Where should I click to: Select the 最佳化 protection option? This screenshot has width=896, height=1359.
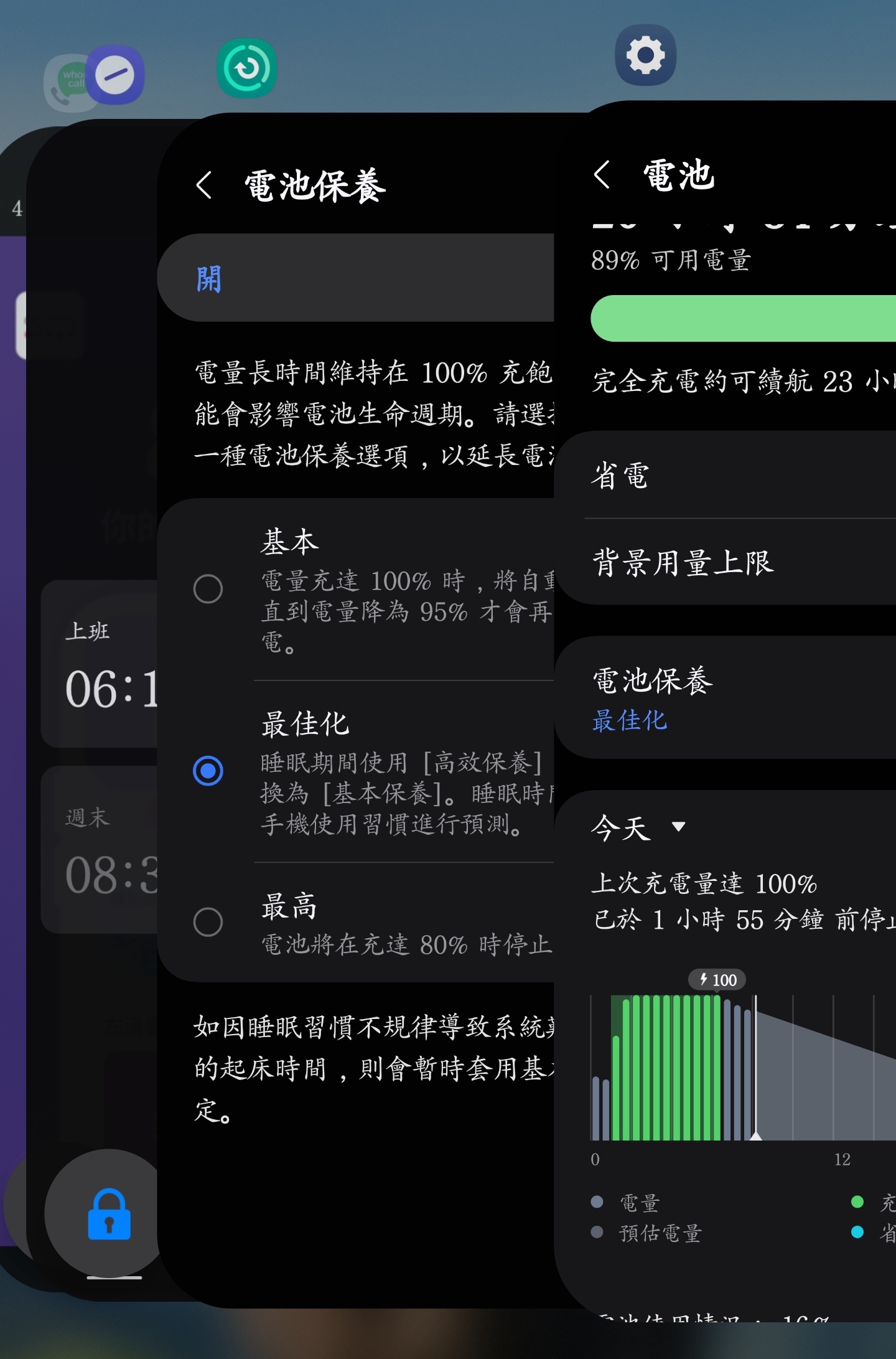click(x=208, y=771)
